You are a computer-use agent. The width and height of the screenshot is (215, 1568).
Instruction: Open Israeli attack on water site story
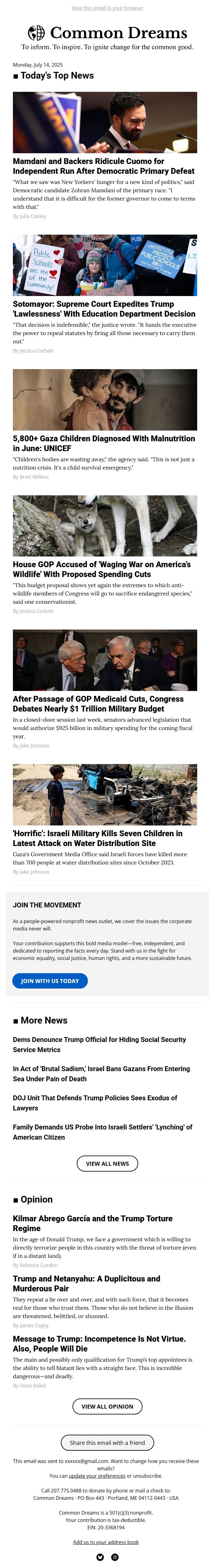point(97,838)
